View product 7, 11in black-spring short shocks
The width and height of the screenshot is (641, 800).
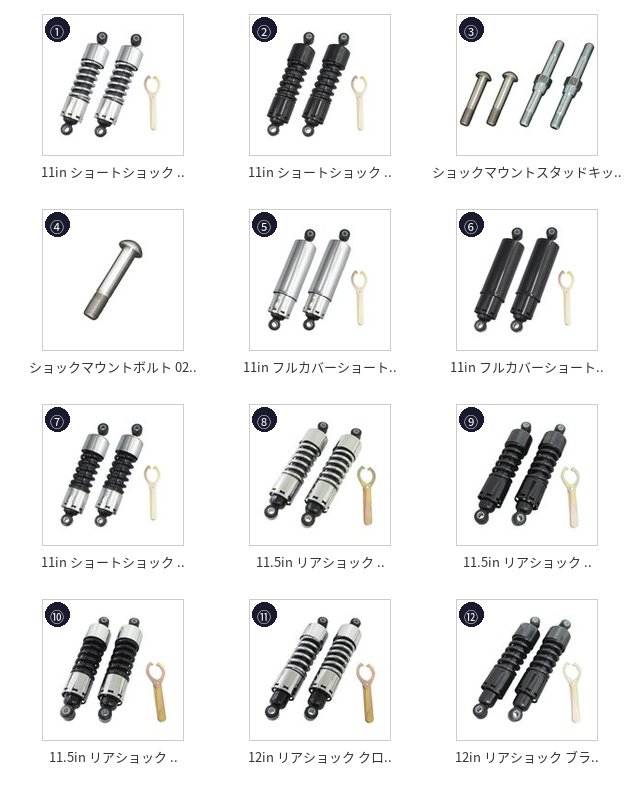click(x=113, y=475)
